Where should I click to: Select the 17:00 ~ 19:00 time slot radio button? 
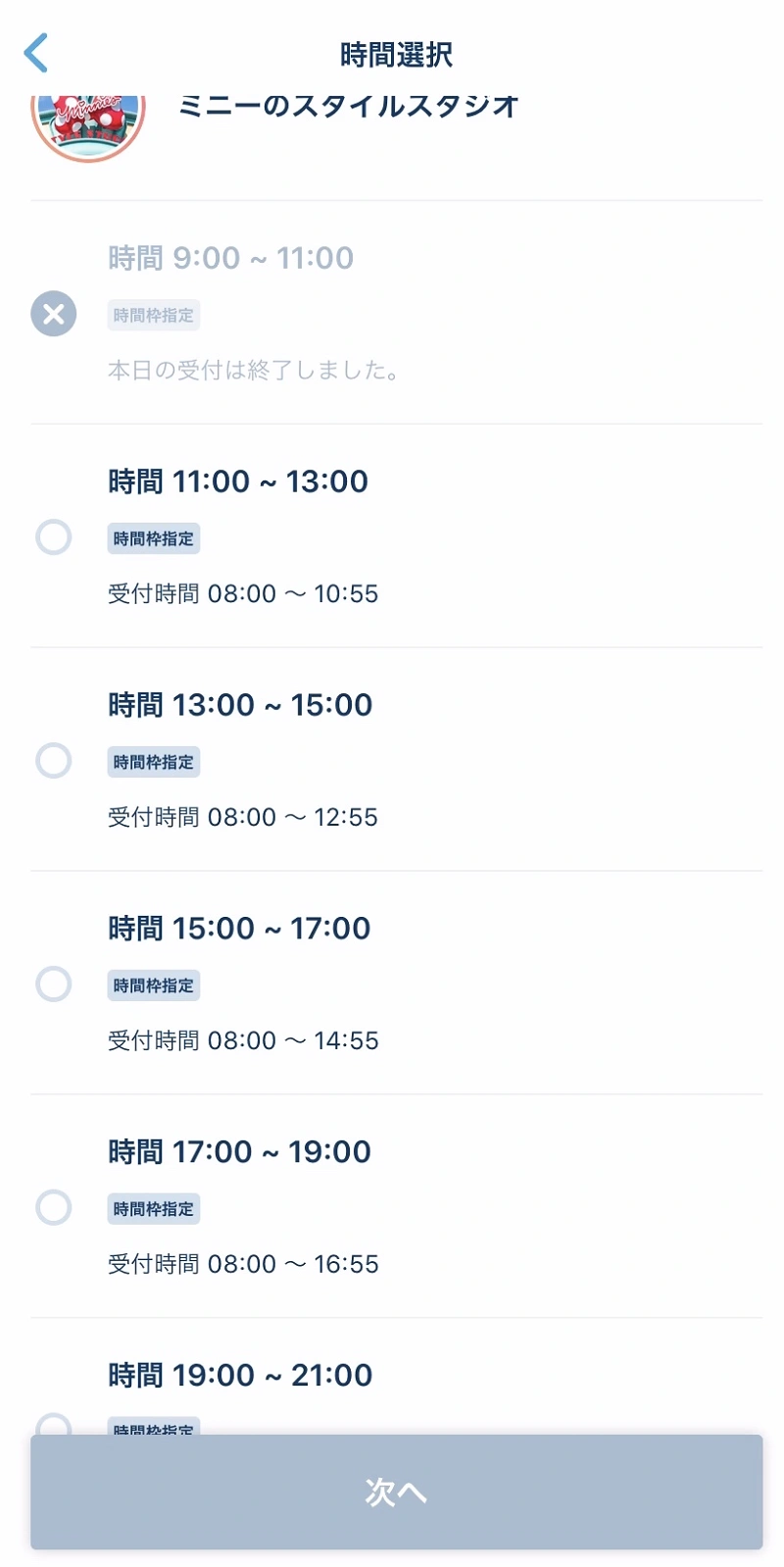pos(54,1208)
